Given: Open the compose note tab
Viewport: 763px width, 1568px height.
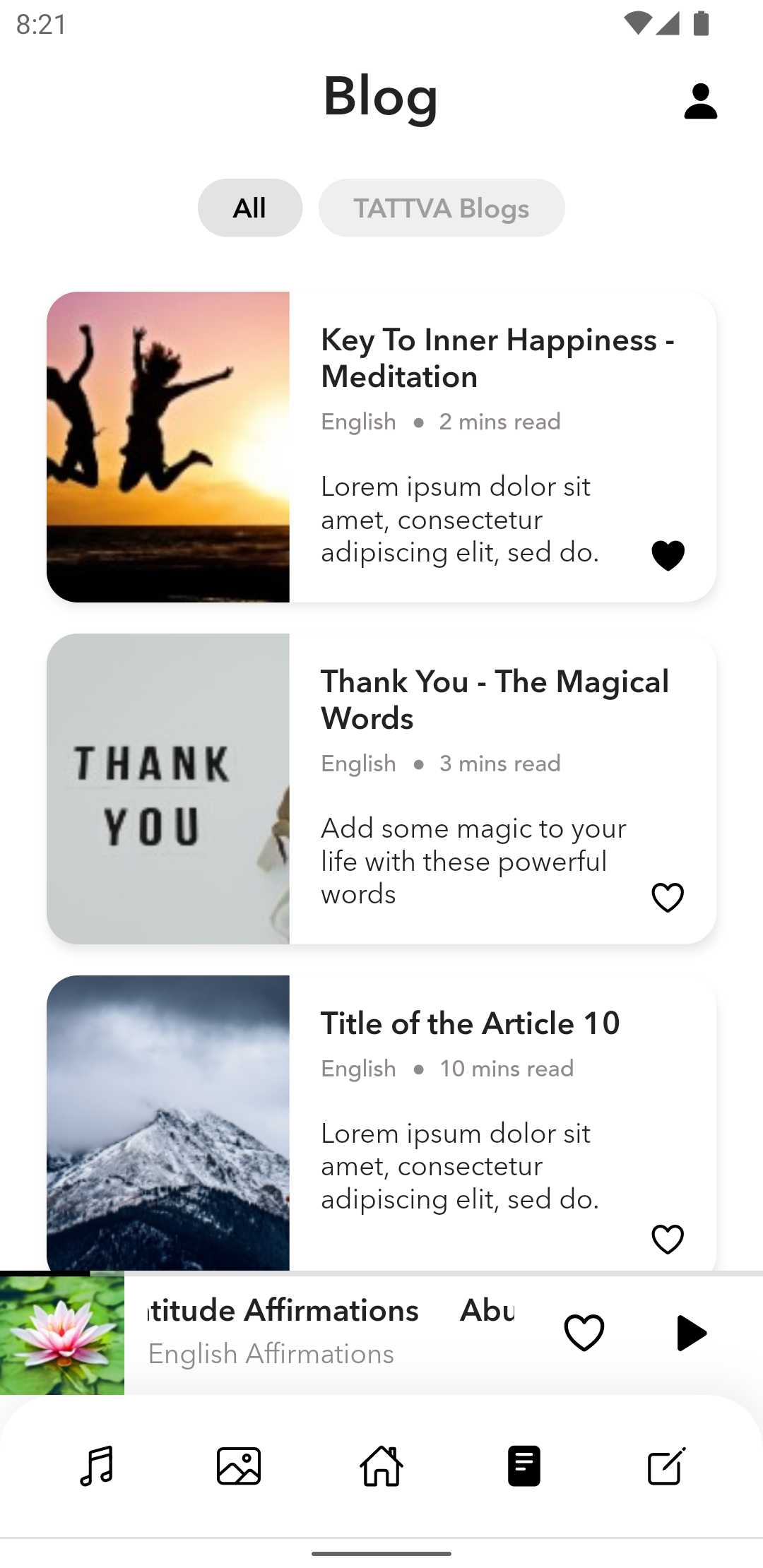Looking at the screenshot, I should (x=666, y=1466).
